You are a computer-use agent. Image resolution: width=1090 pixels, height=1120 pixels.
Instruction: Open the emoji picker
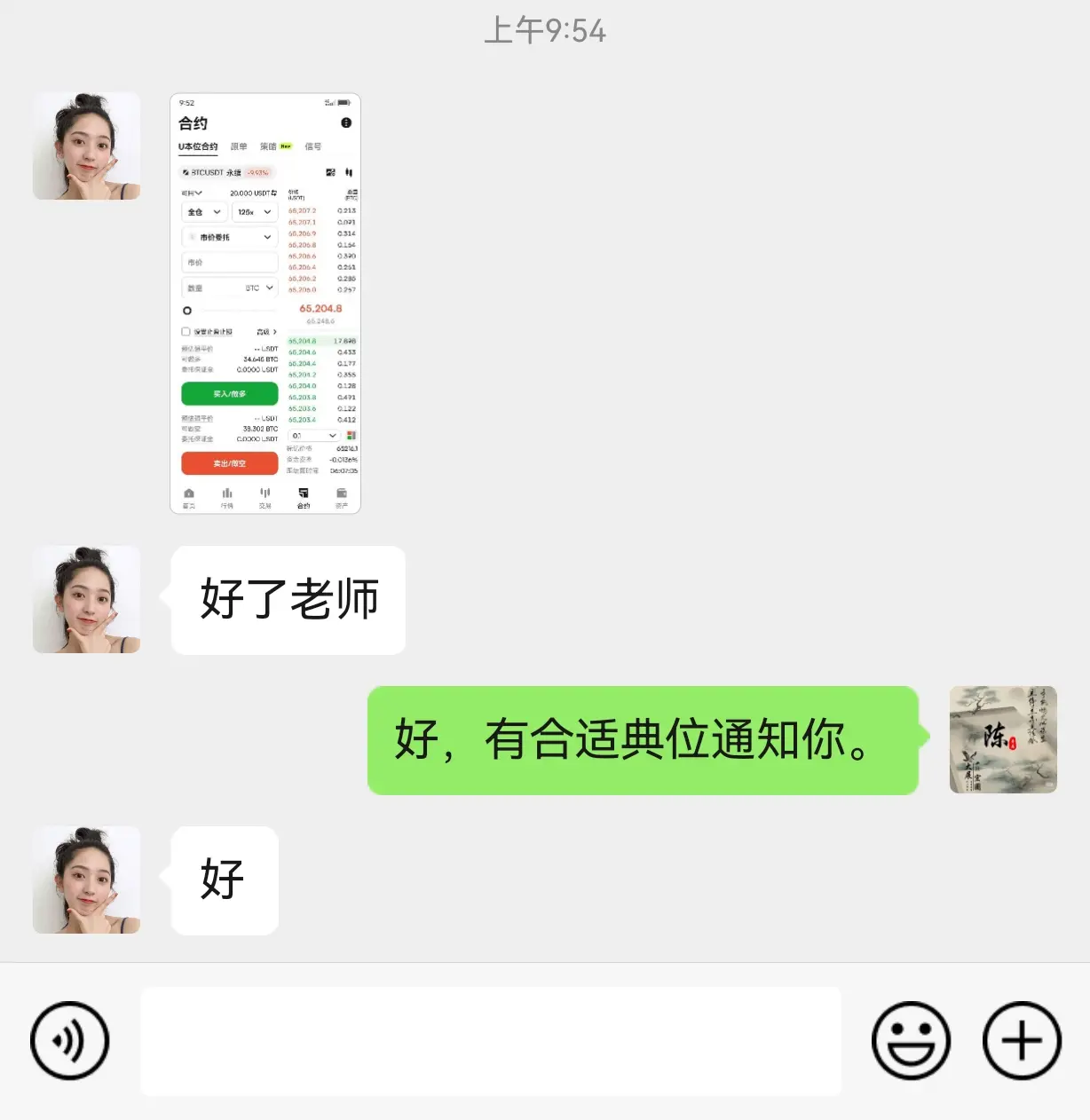click(x=911, y=1040)
